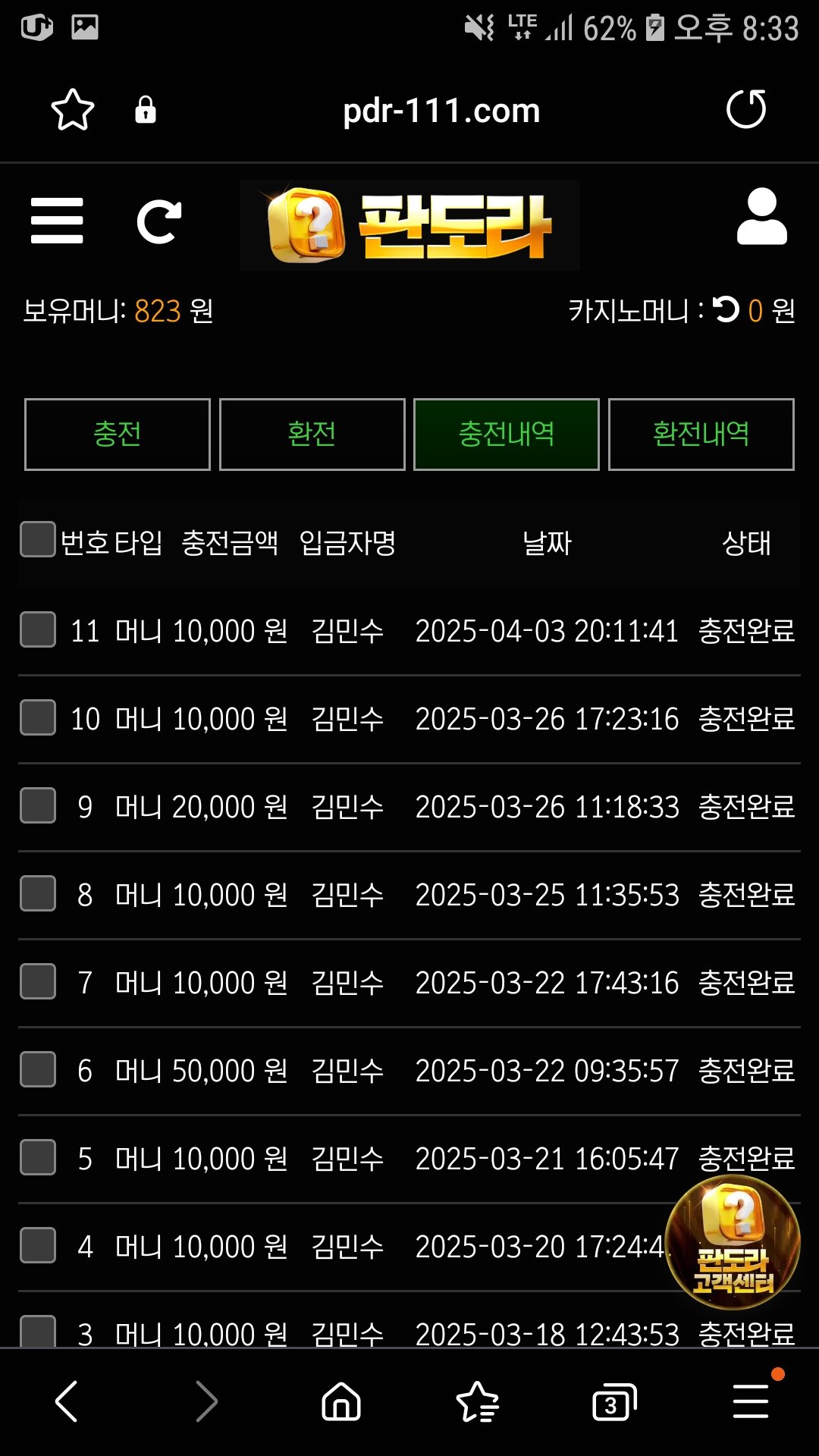
Task: Select the checkbox for row number 10
Action: click(x=38, y=717)
